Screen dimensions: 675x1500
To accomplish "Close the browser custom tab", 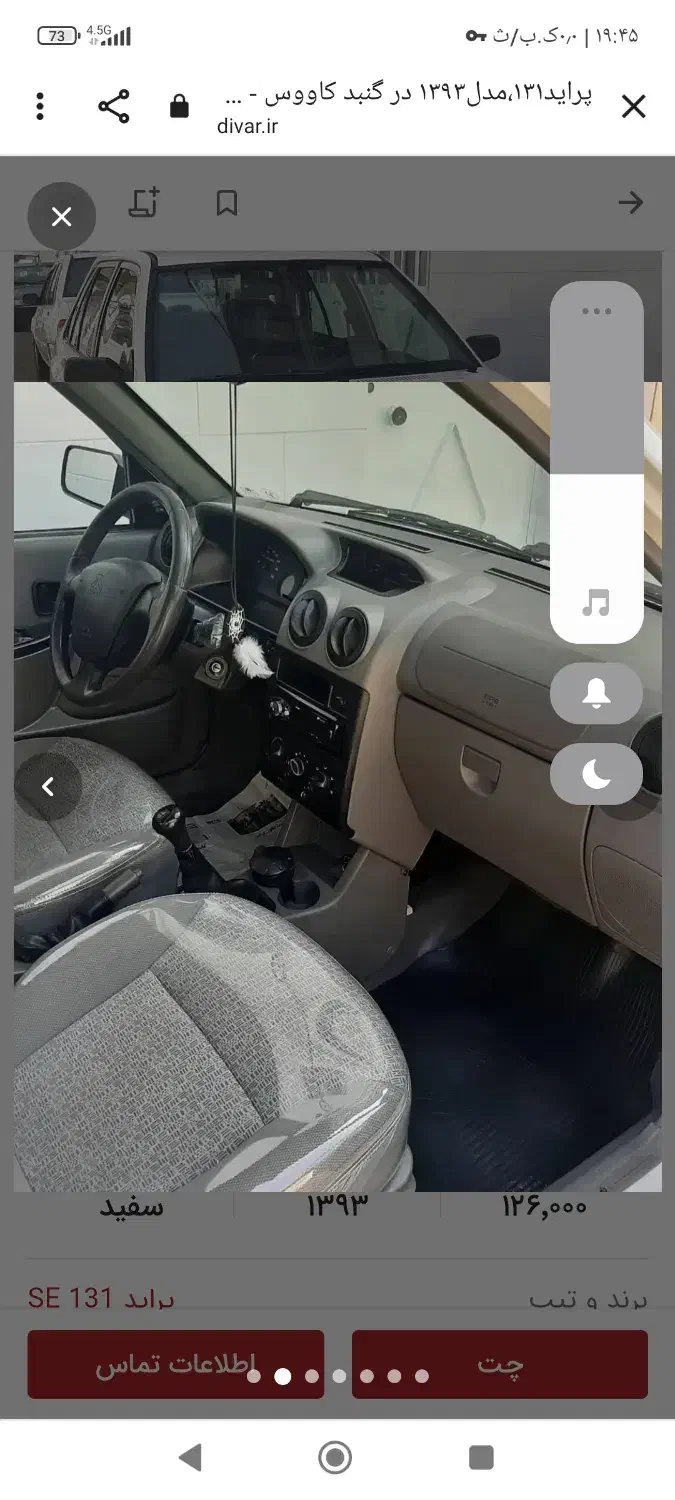I will [634, 107].
